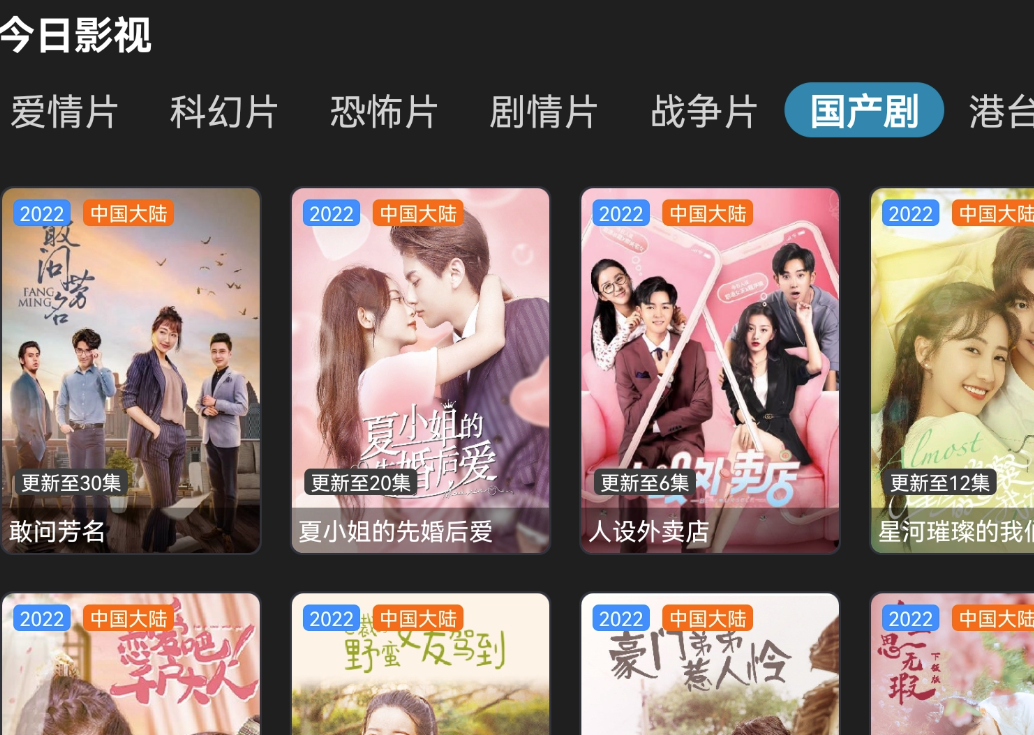Image resolution: width=1034 pixels, height=735 pixels.
Task: Open the 野蛮女友驾到 card
Action: tap(420, 665)
